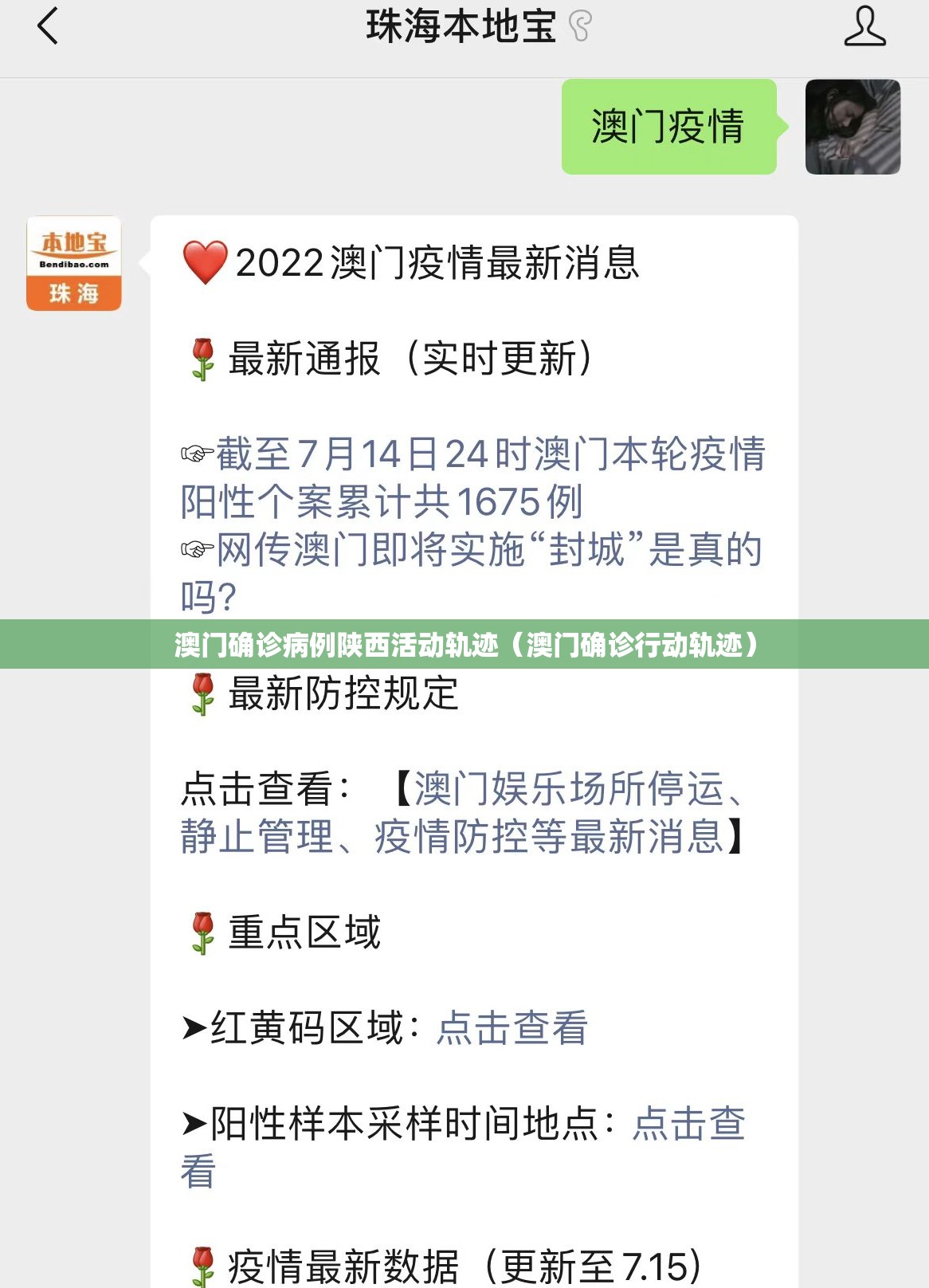The width and height of the screenshot is (929, 1288).
Task: Open the 网传澳门即将实施“封城”是真的吗 link
Action: (473, 572)
